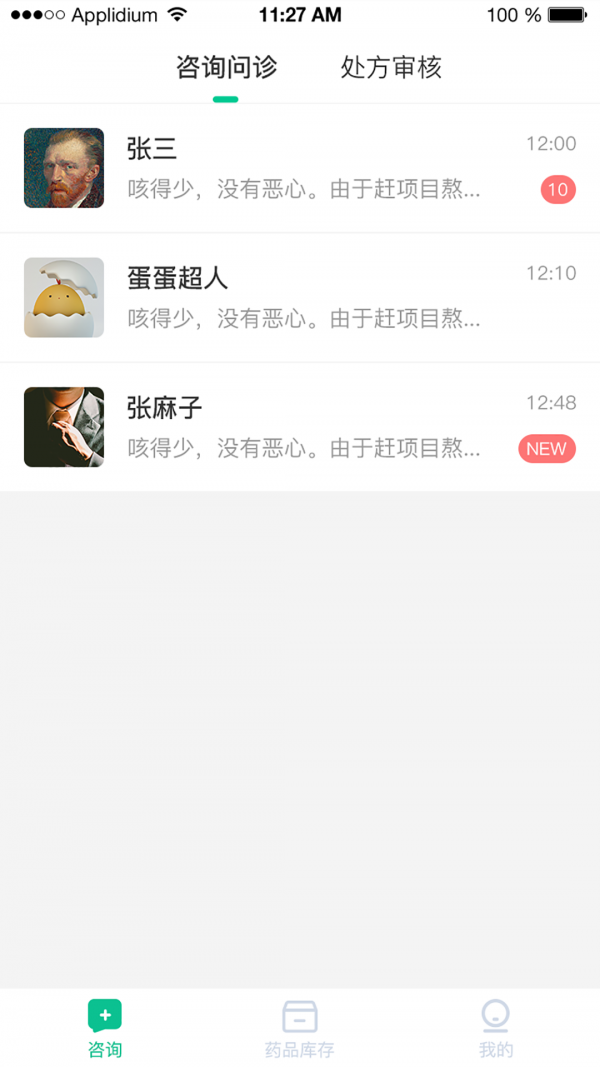600x1067 pixels.
Task: Switch to the 处方审核 tab
Action: [x=391, y=68]
